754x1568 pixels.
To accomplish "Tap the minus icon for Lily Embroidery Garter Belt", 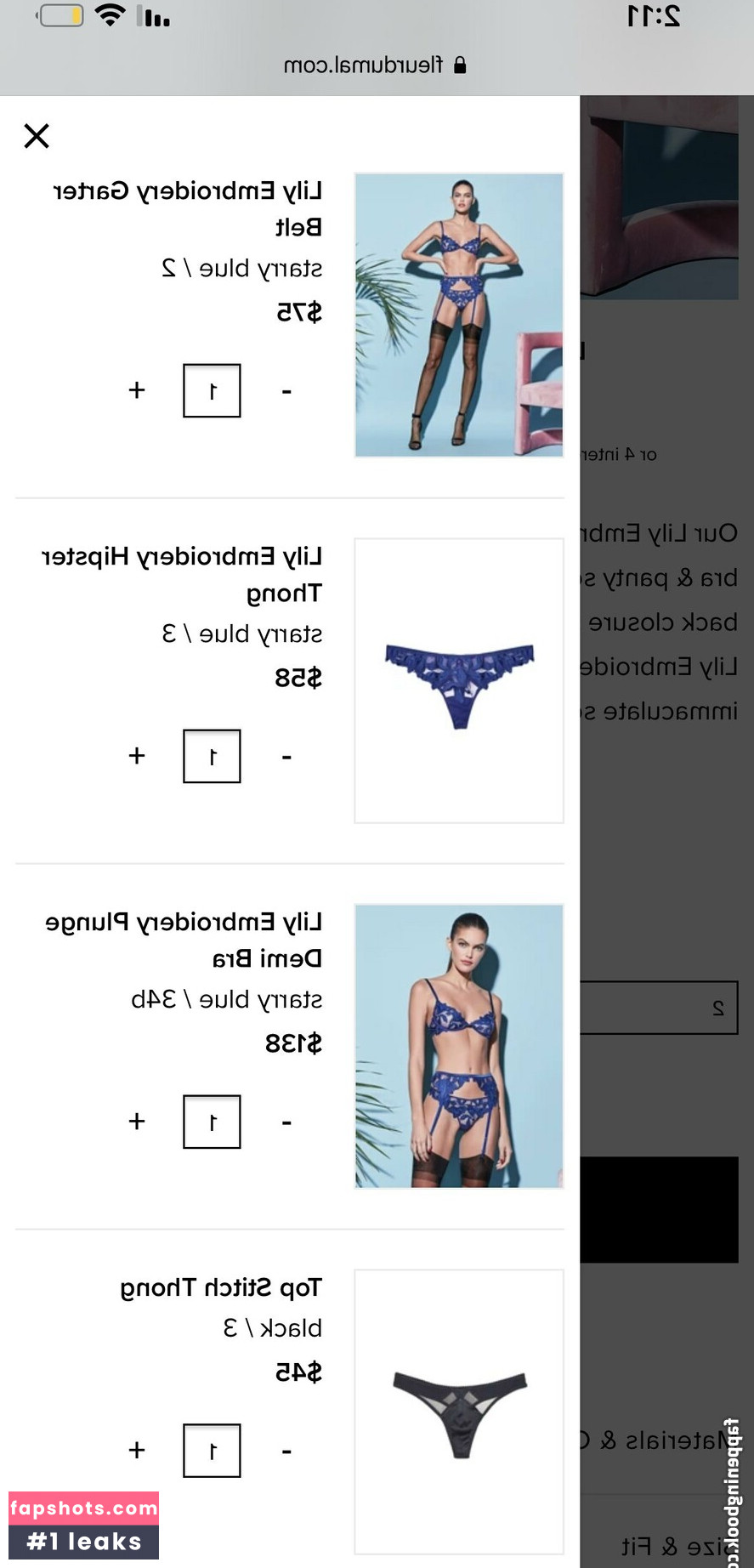I will 286,390.
